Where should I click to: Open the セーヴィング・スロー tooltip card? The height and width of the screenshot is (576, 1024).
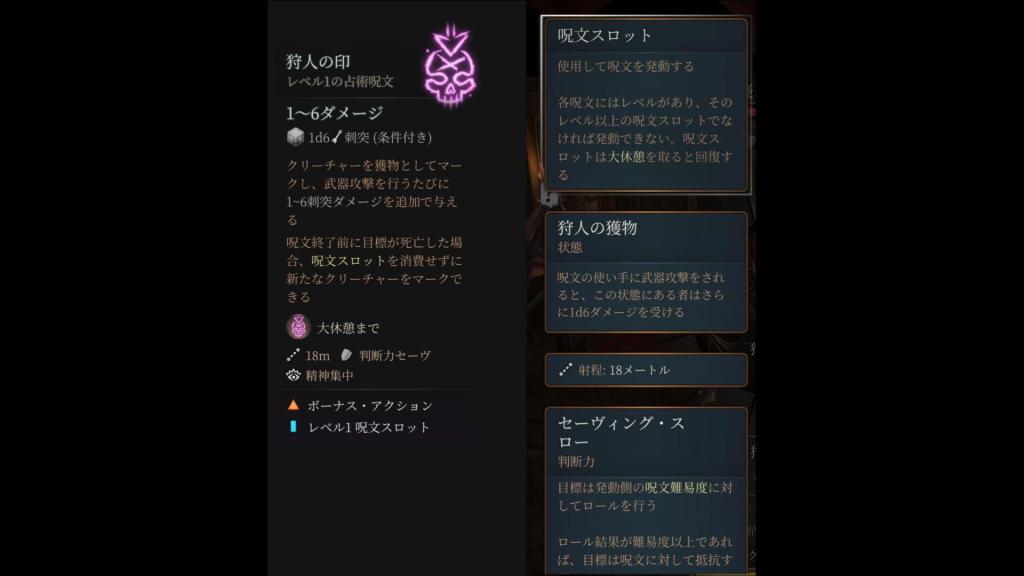[x=646, y=488]
